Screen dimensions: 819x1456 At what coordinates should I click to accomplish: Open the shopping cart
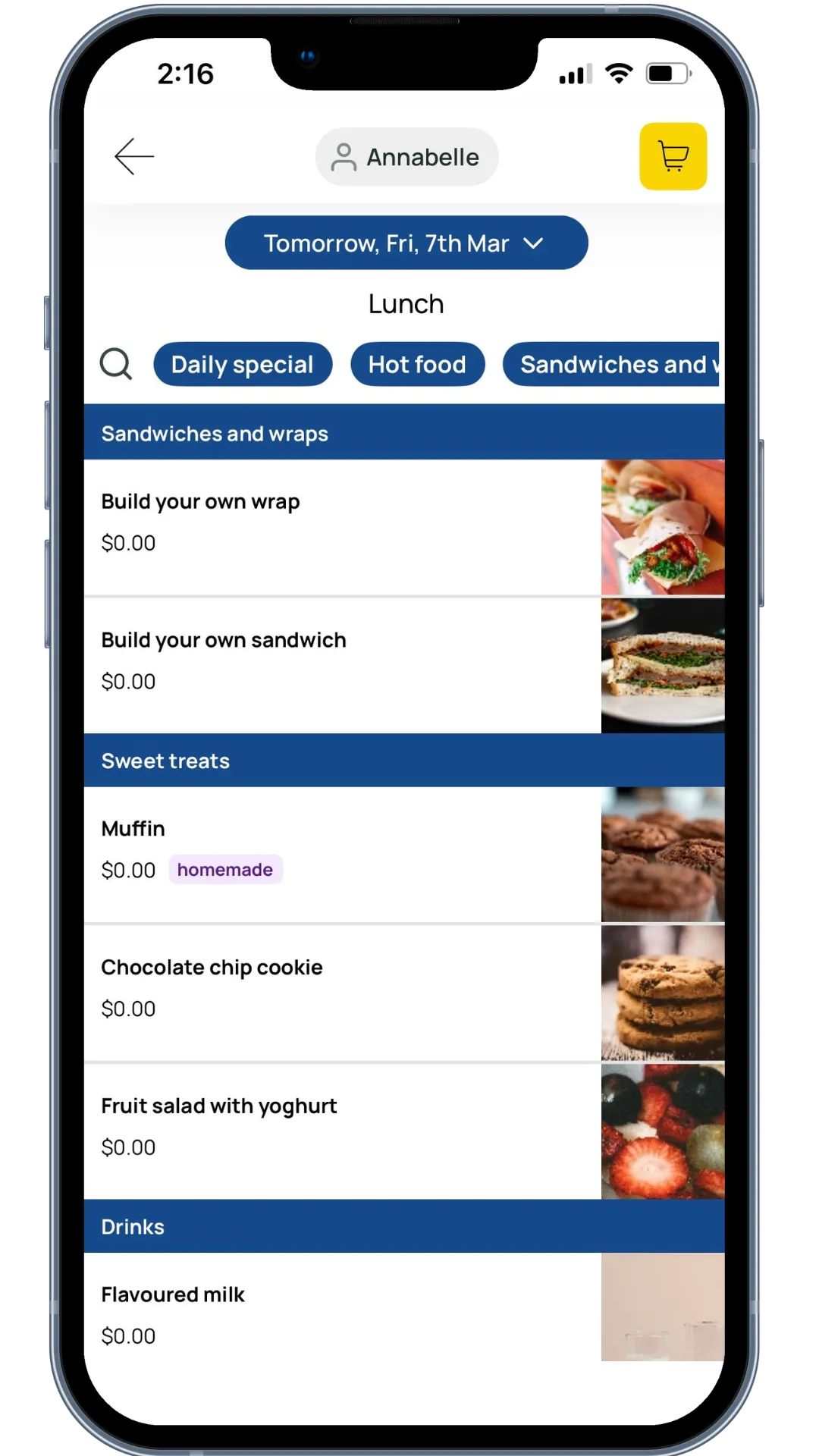pyautogui.click(x=673, y=157)
